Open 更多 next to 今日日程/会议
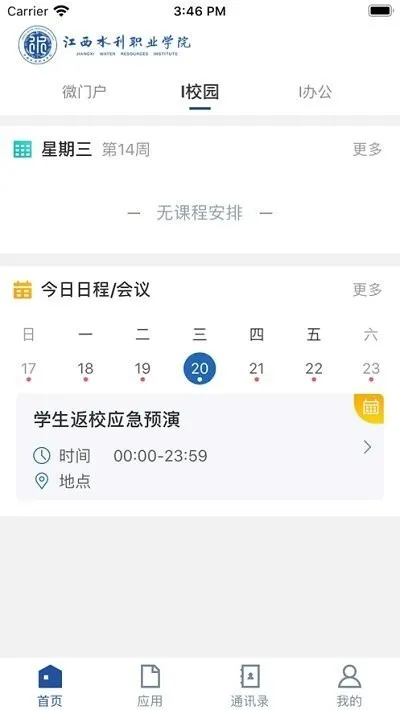This screenshot has height=710, width=400. [x=367, y=290]
